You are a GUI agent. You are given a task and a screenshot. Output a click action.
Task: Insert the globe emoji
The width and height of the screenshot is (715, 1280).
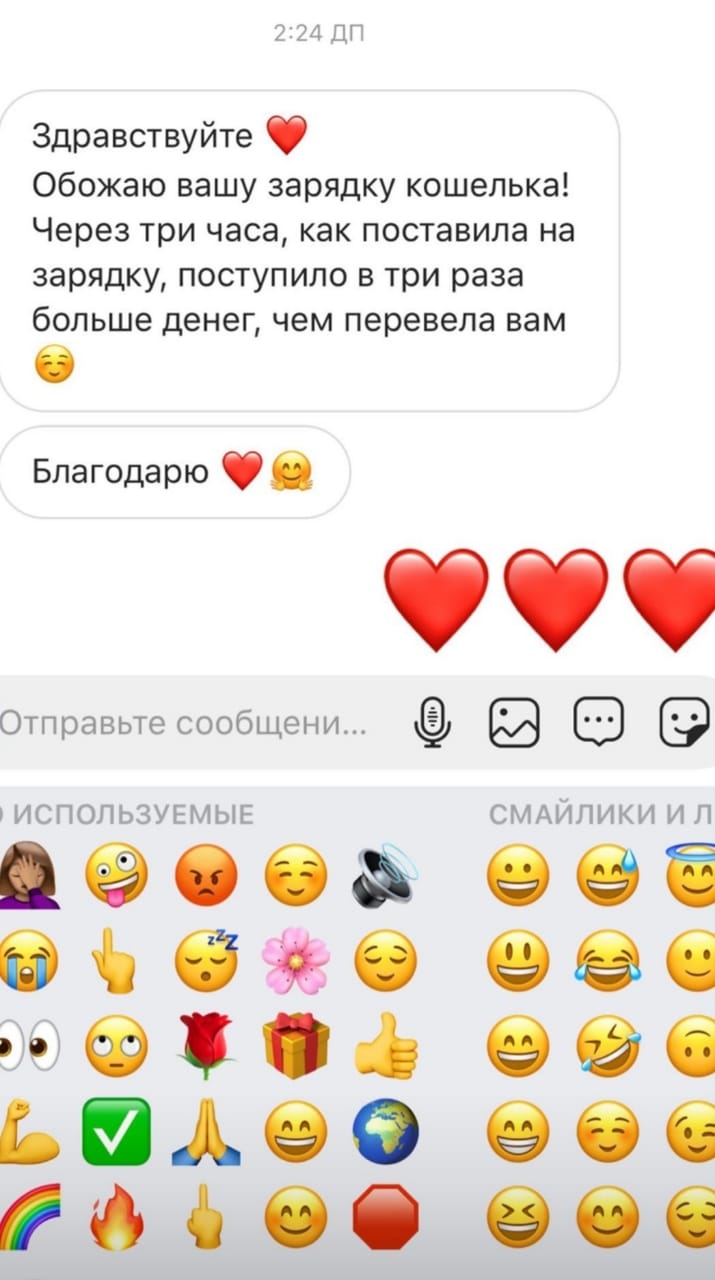[x=386, y=1131]
